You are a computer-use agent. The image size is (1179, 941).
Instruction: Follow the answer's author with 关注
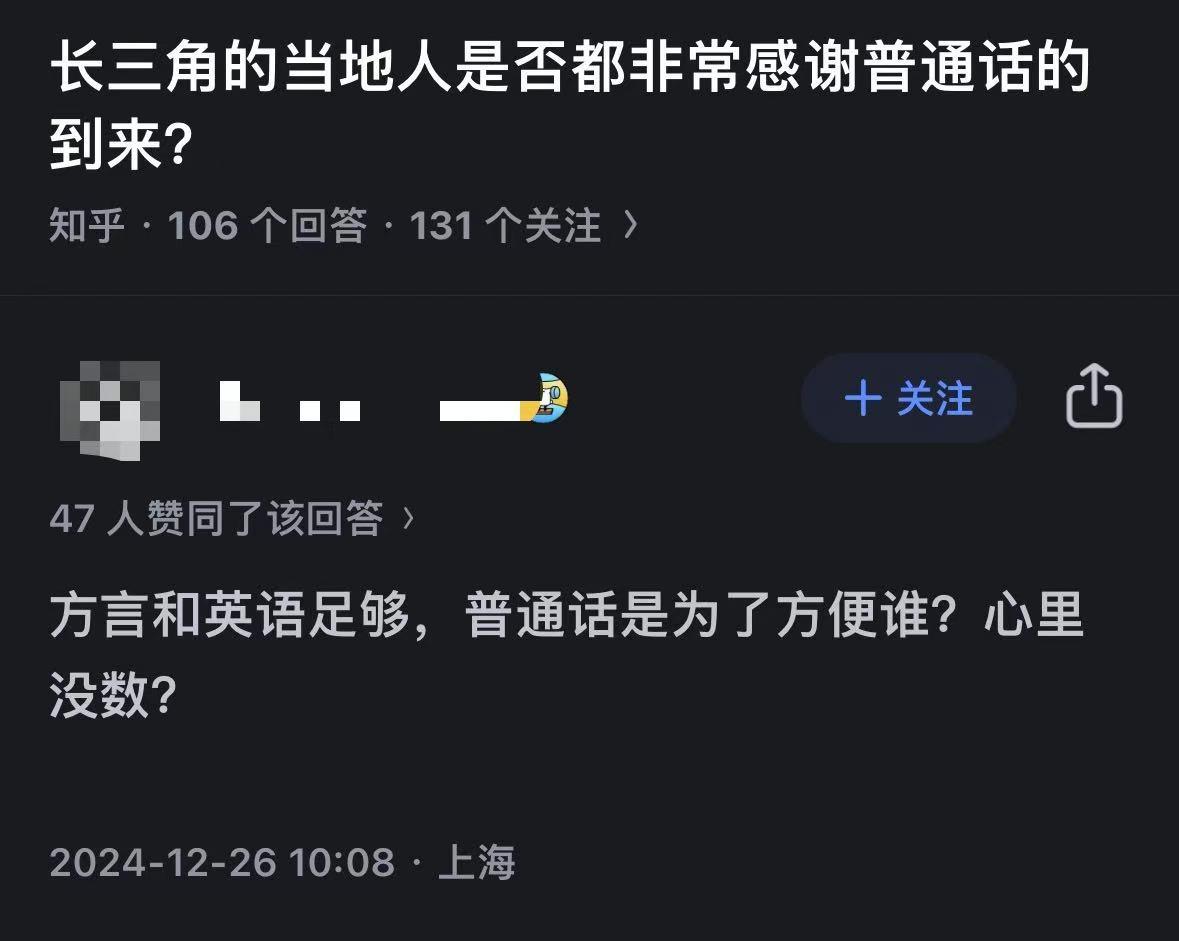point(908,399)
